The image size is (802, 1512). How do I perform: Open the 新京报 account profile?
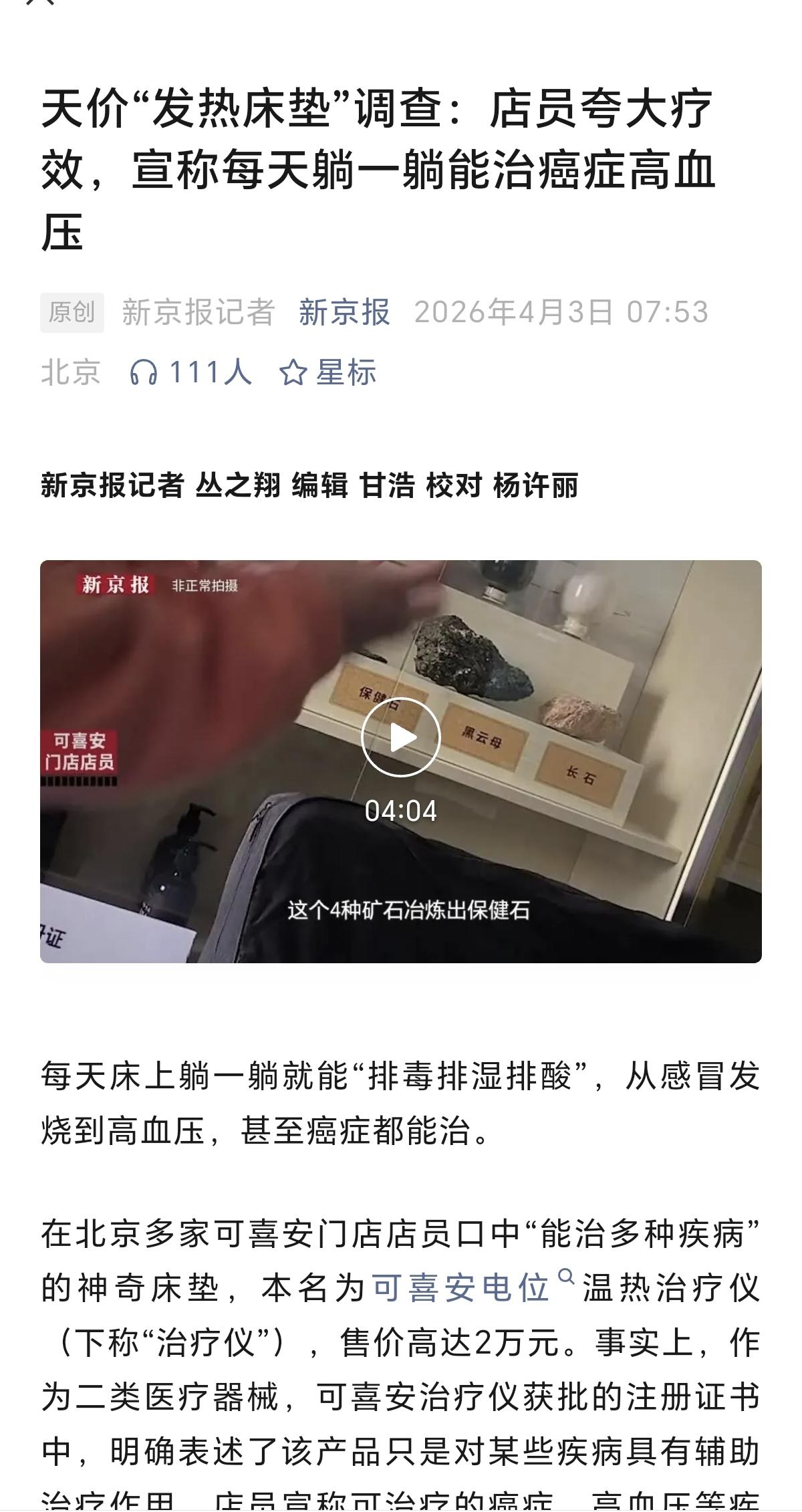click(344, 314)
